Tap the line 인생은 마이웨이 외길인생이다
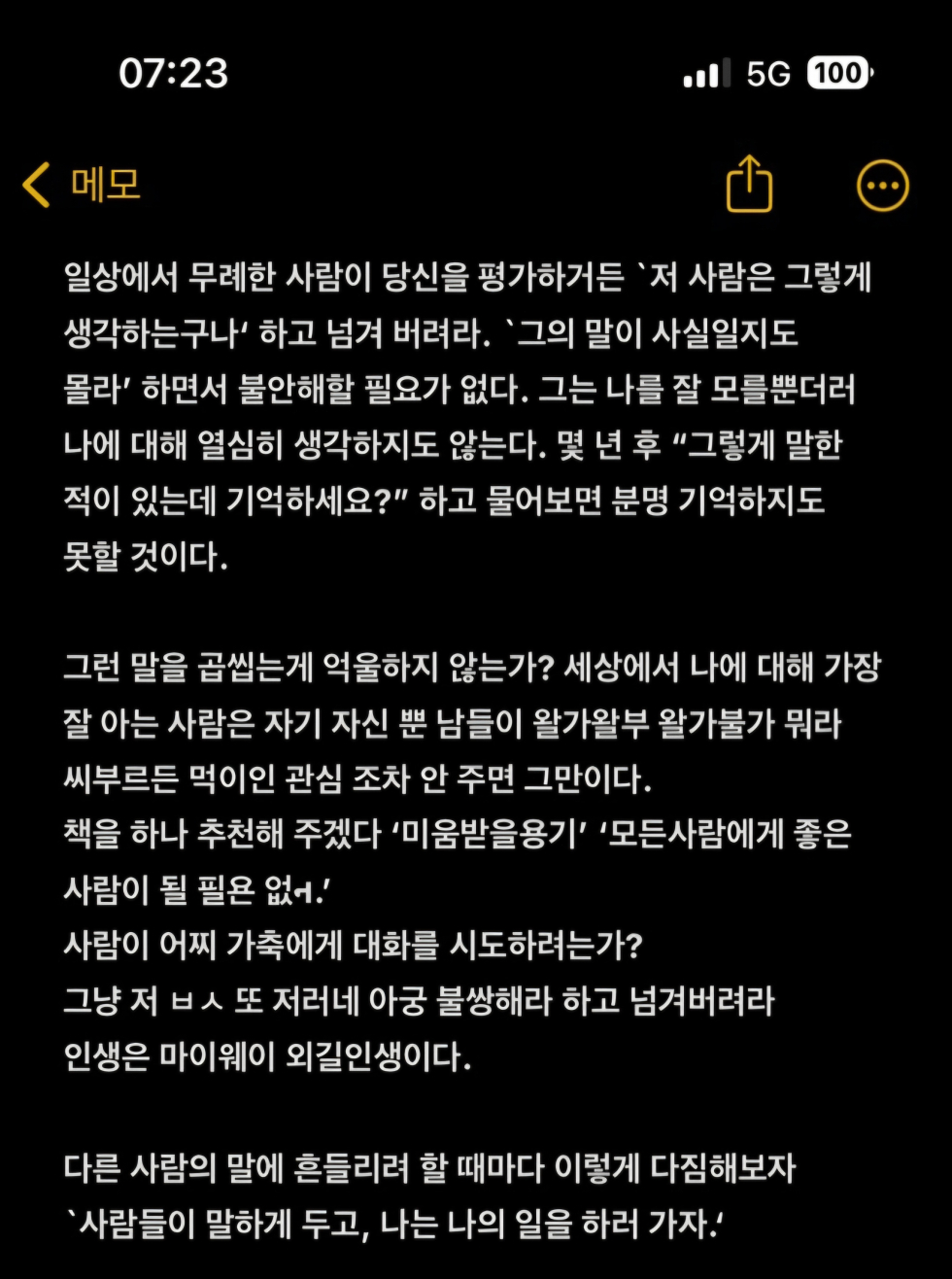This screenshot has width=952, height=1279. coord(267,1057)
